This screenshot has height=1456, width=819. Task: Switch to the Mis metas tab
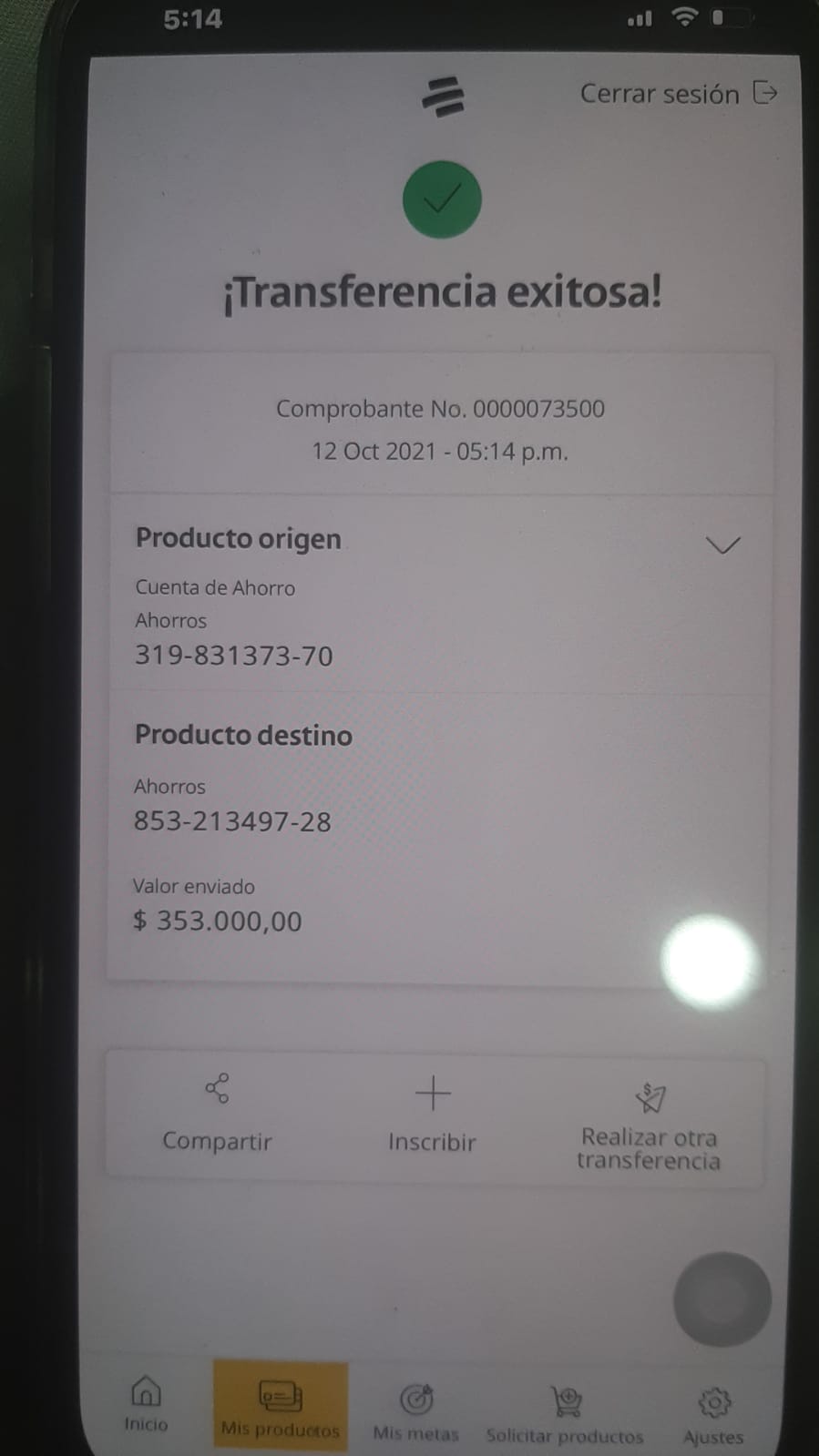416,1411
